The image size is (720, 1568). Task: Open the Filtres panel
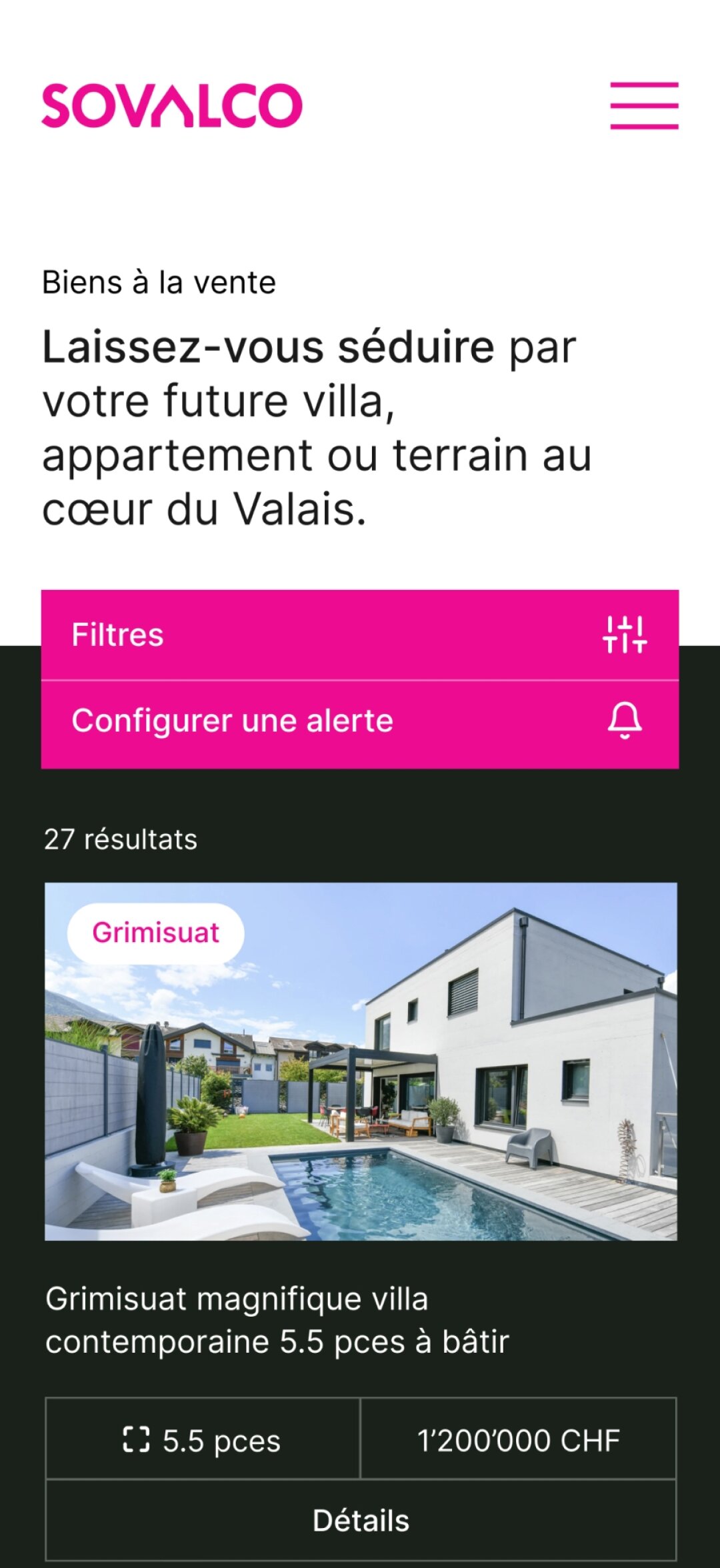[360, 635]
